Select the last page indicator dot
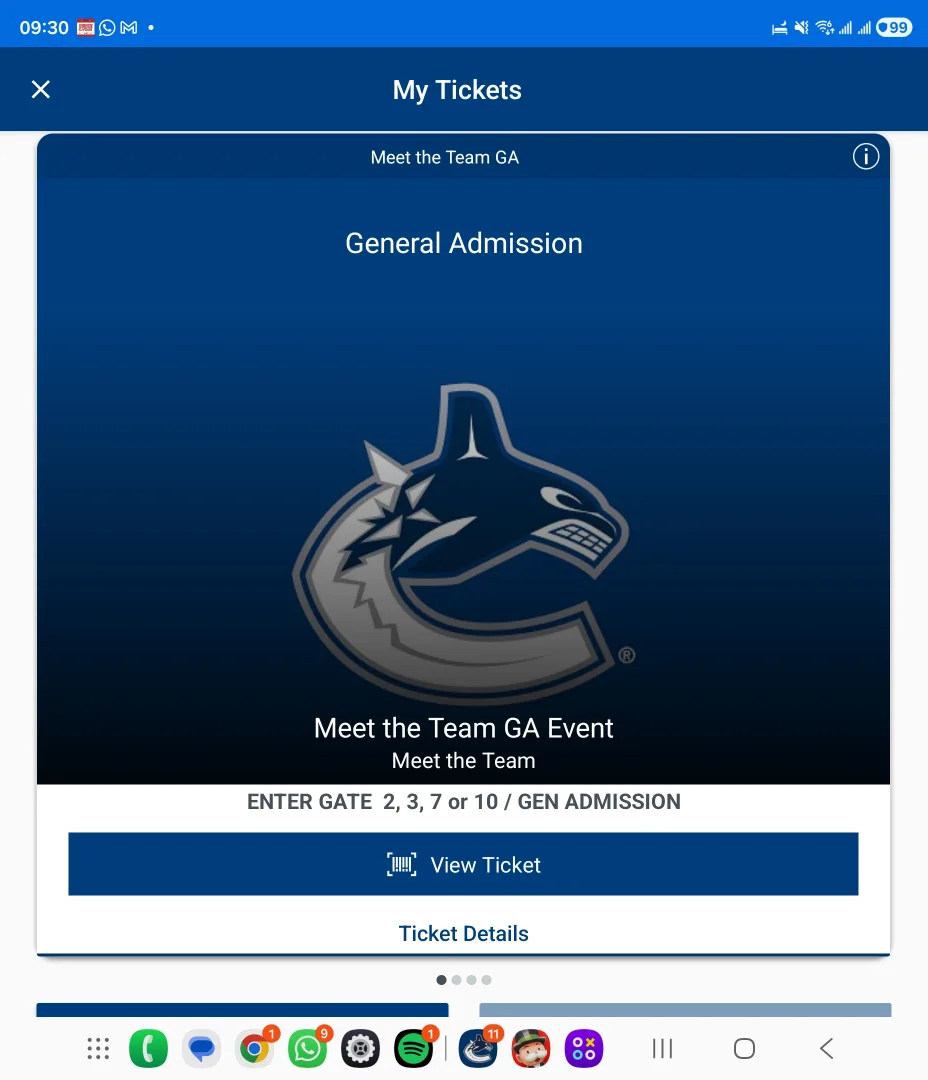The image size is (928, 1080). (x=486, y=980)
